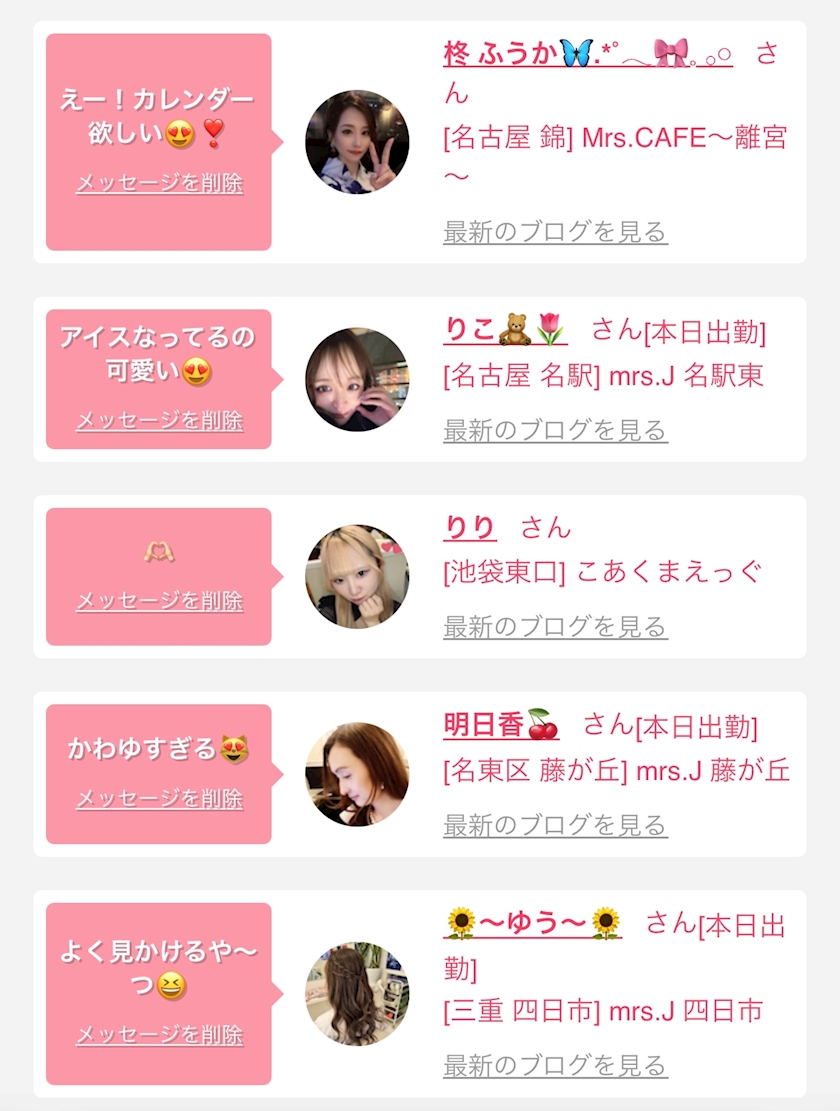Tap りこ's round profile photo
This screenshot has width=840, height=1111.
point(357,379)
